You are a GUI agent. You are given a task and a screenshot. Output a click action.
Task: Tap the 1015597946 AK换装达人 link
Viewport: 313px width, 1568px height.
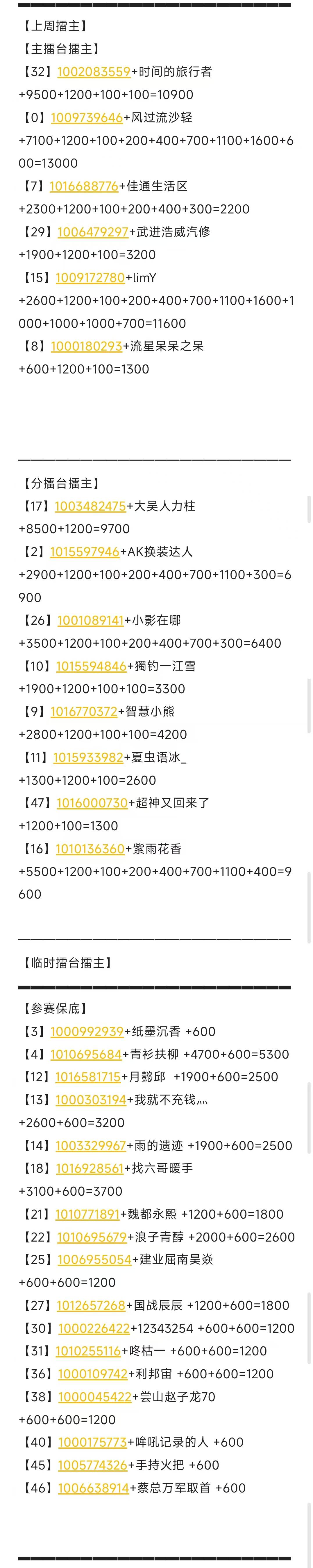pyautogui.click(x=85, y=552)
